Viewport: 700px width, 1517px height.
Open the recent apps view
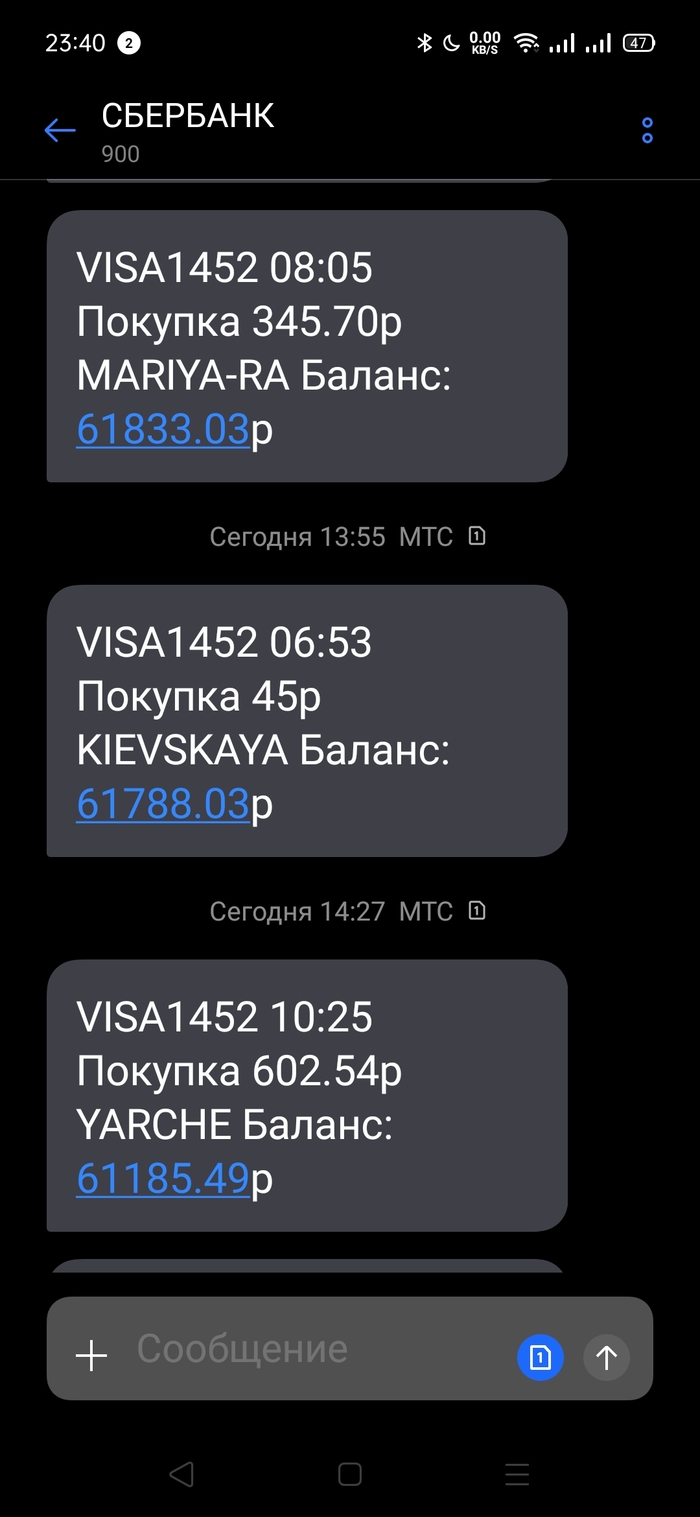(517, 1473)
